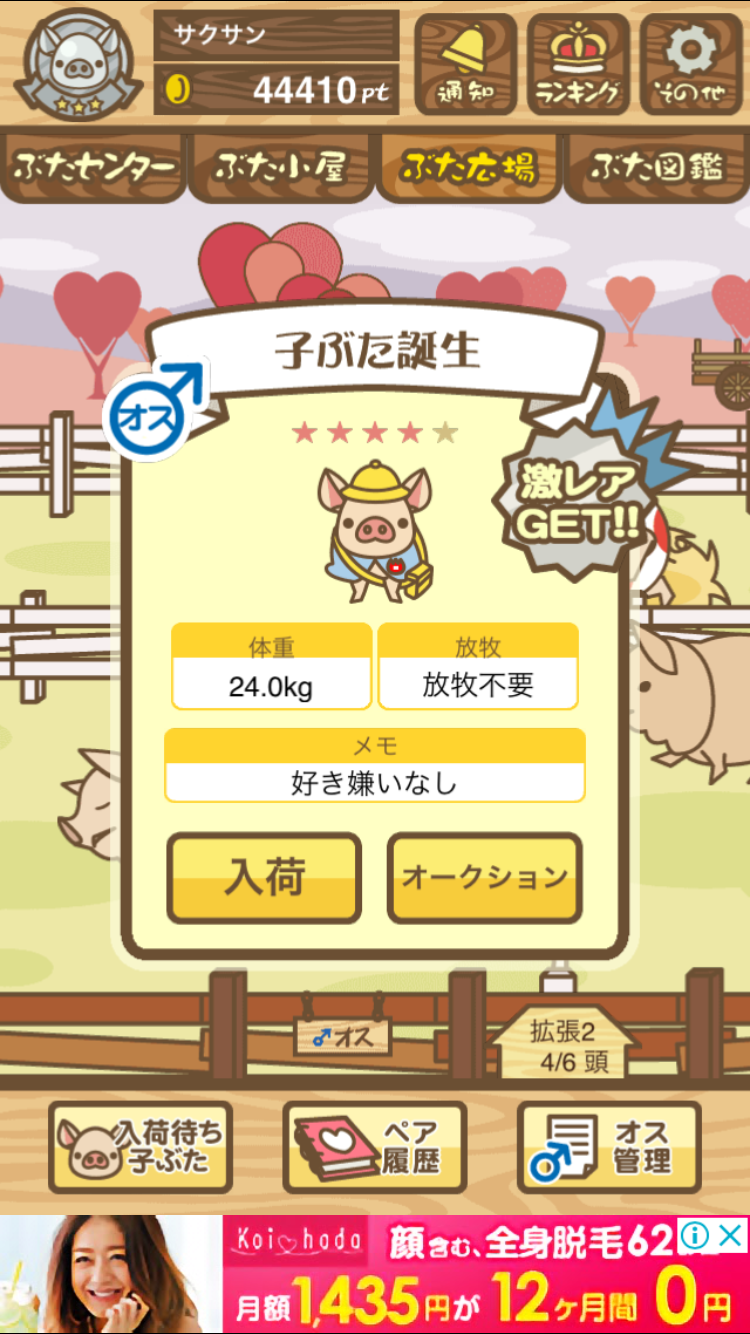The height and width of the screenshot is (1334, 750).
Task: Select the ぶた広場 tab
Action: click(x=467, y=167)
